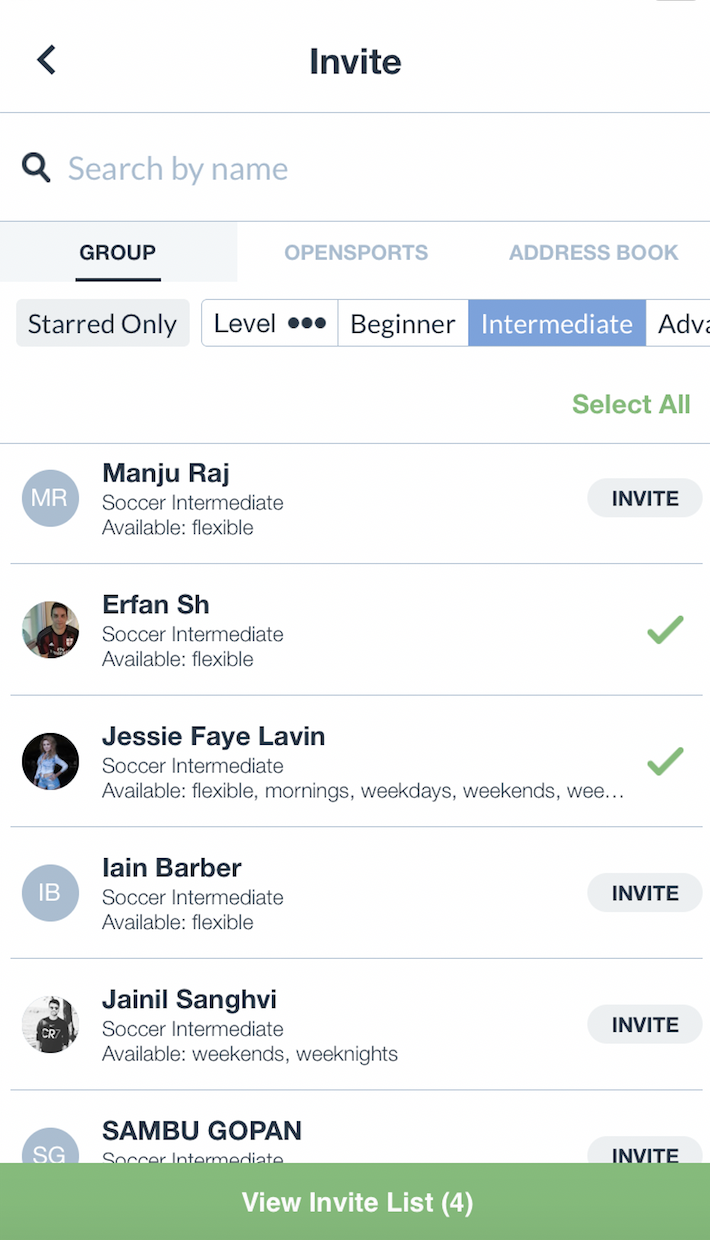
Task: Go back from the Invite screen
Action: [x=46, y=60]
